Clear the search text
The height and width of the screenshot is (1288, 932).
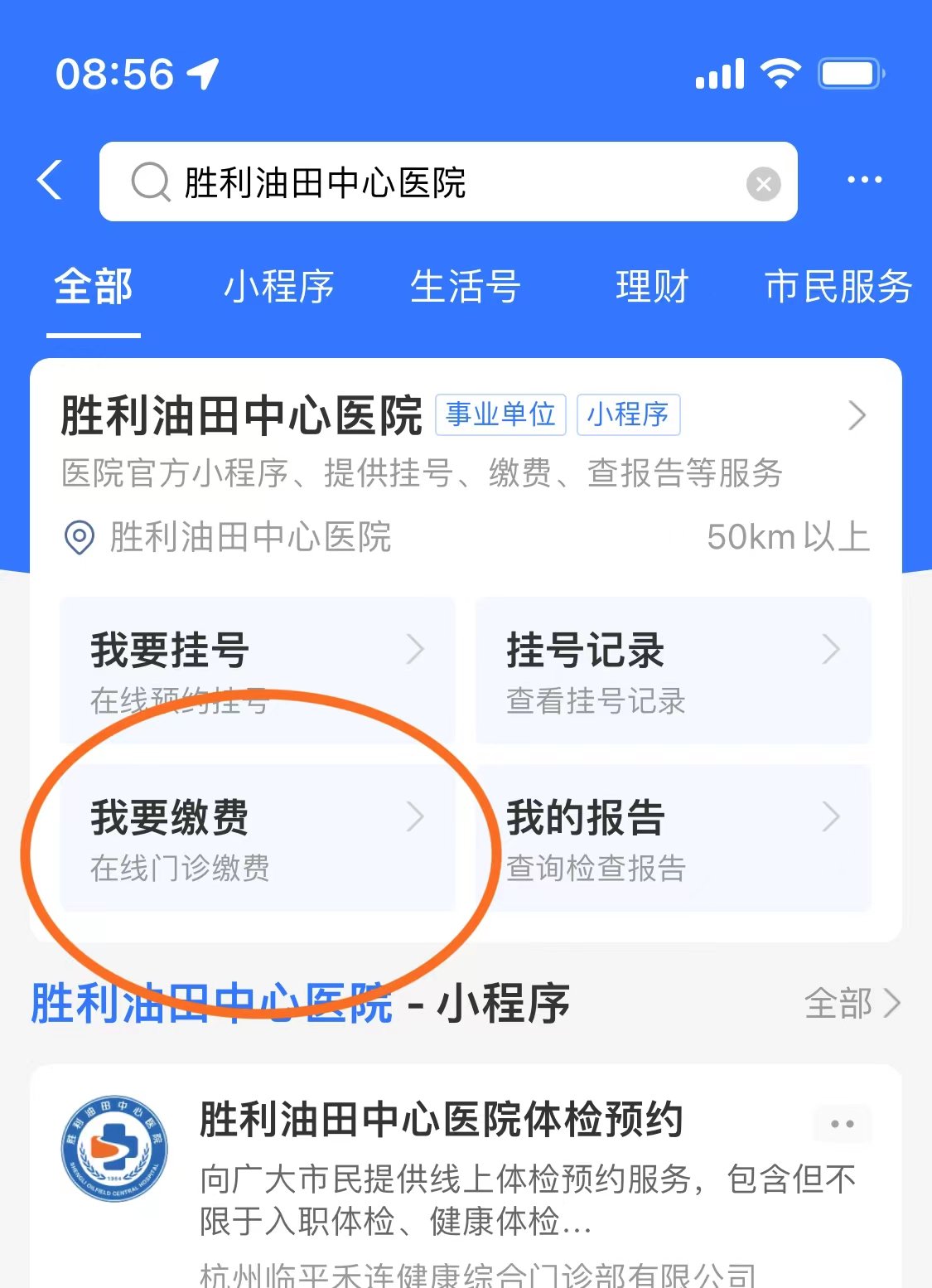[x=763, y=183]
